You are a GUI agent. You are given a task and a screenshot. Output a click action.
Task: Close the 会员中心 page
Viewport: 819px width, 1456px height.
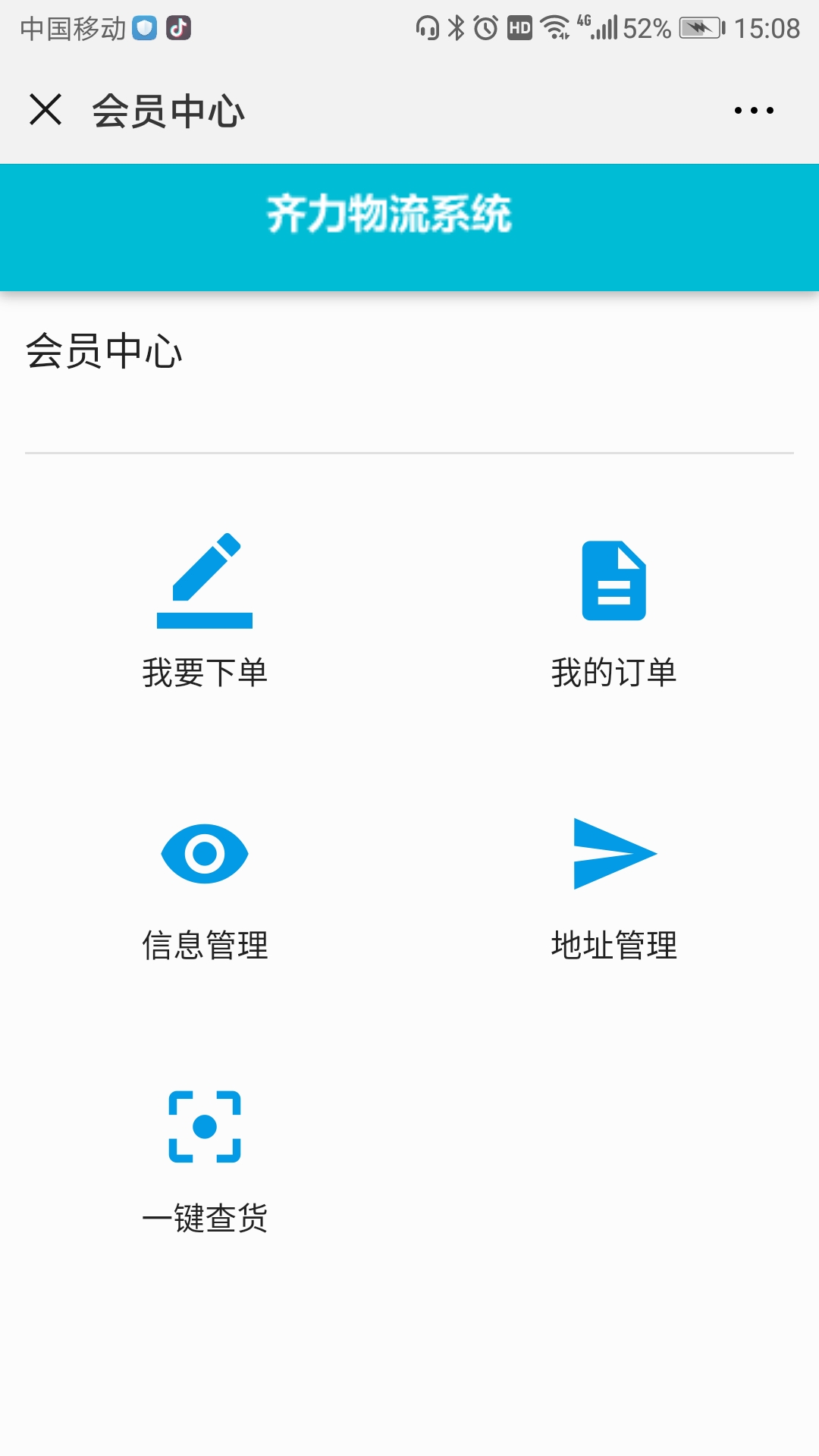point(45,110)
